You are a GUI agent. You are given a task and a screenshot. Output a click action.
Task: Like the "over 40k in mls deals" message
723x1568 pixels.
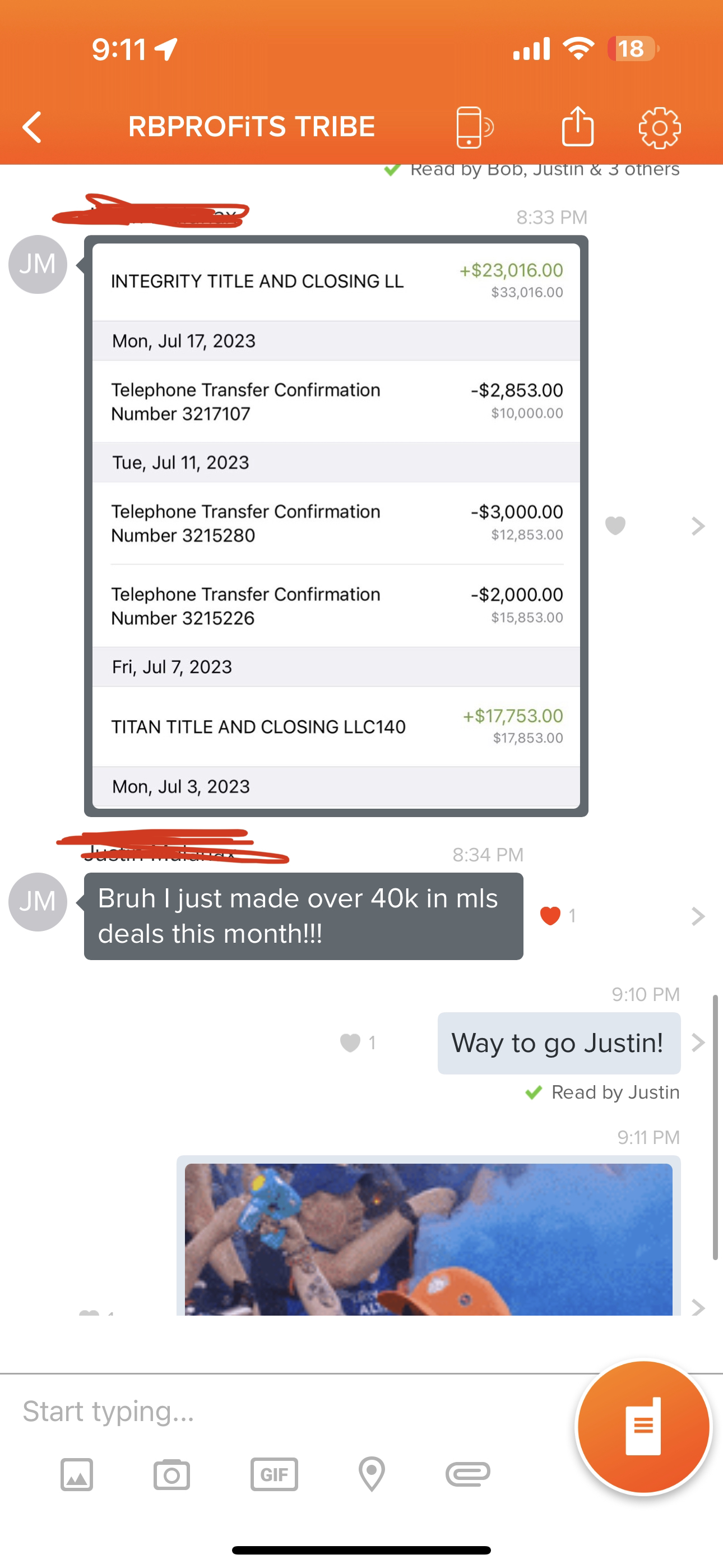pos(550,915)
